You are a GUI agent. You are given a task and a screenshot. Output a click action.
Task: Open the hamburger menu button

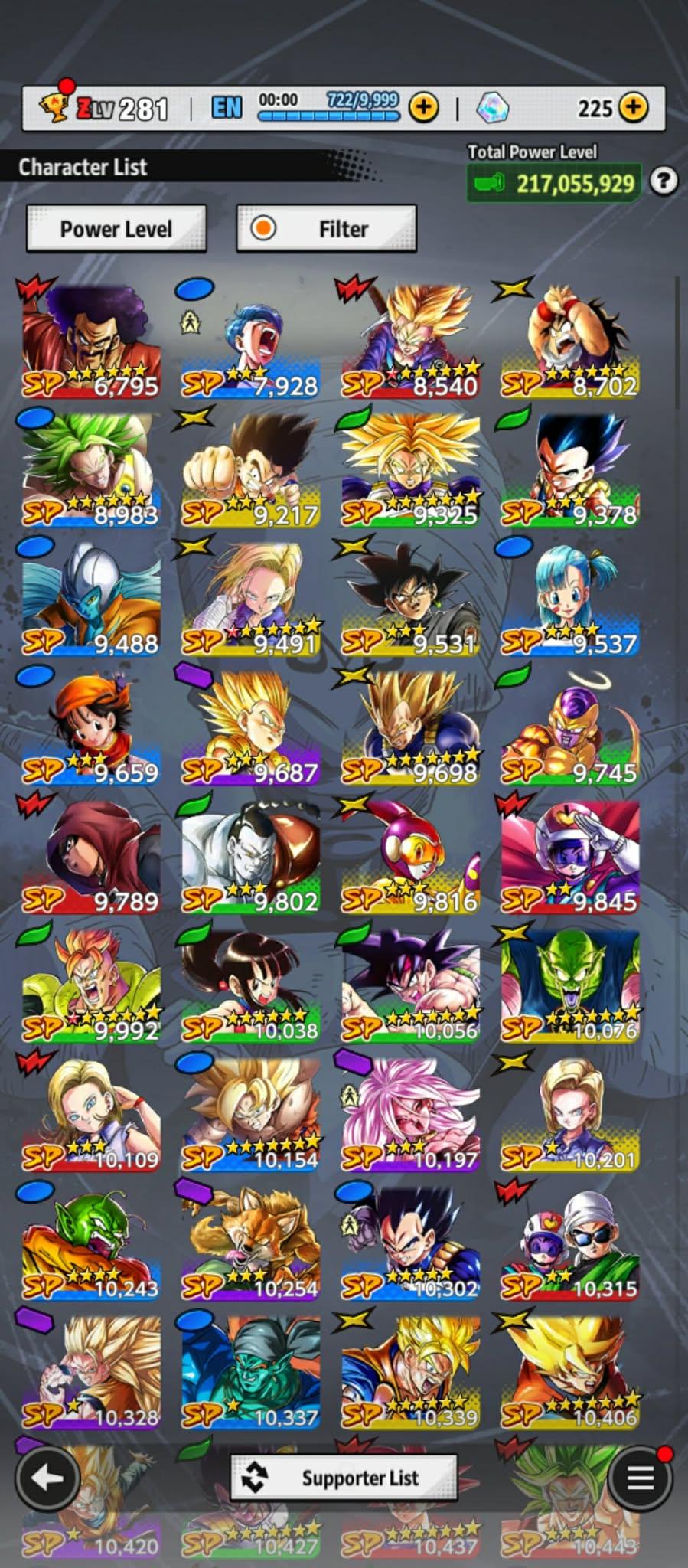pos(640,1478)
